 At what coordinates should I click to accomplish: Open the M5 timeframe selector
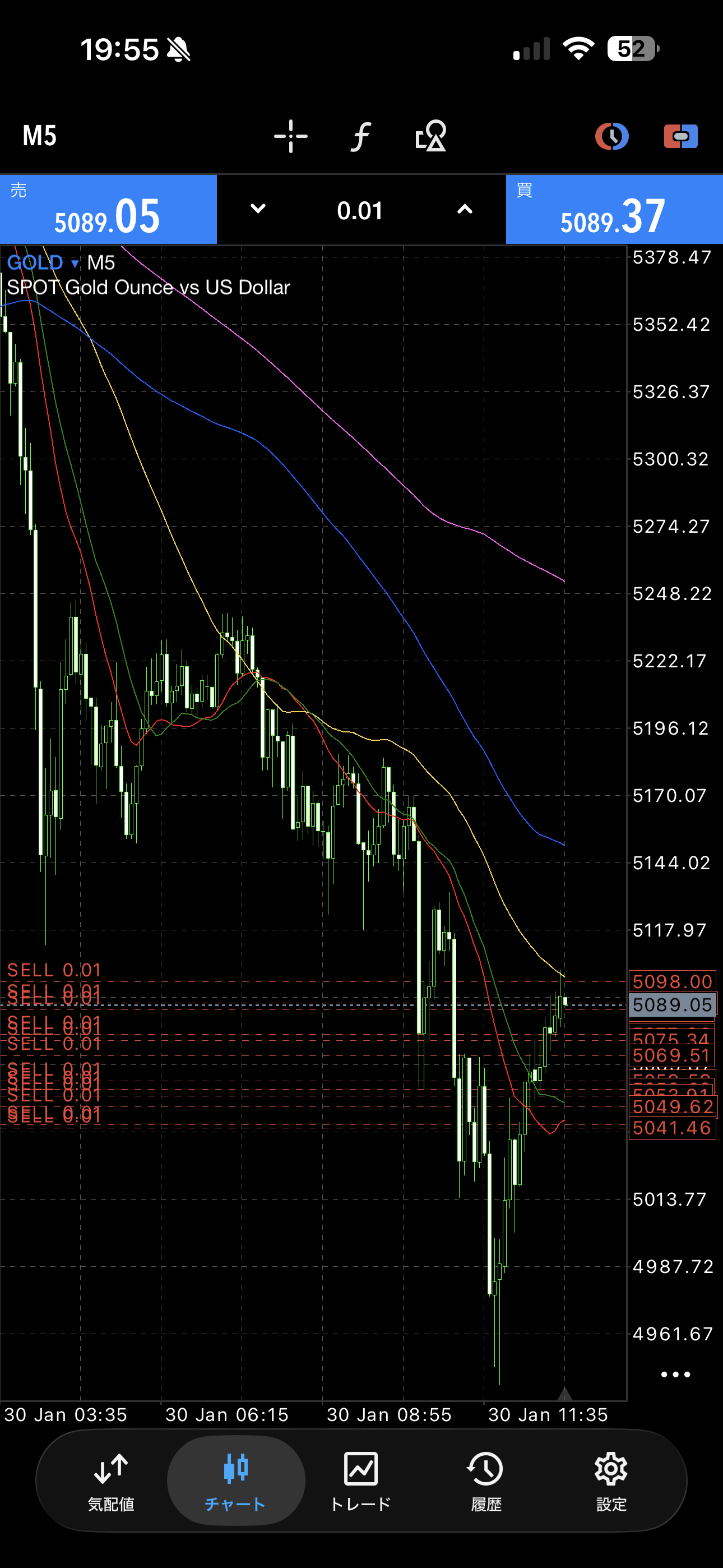40,136
